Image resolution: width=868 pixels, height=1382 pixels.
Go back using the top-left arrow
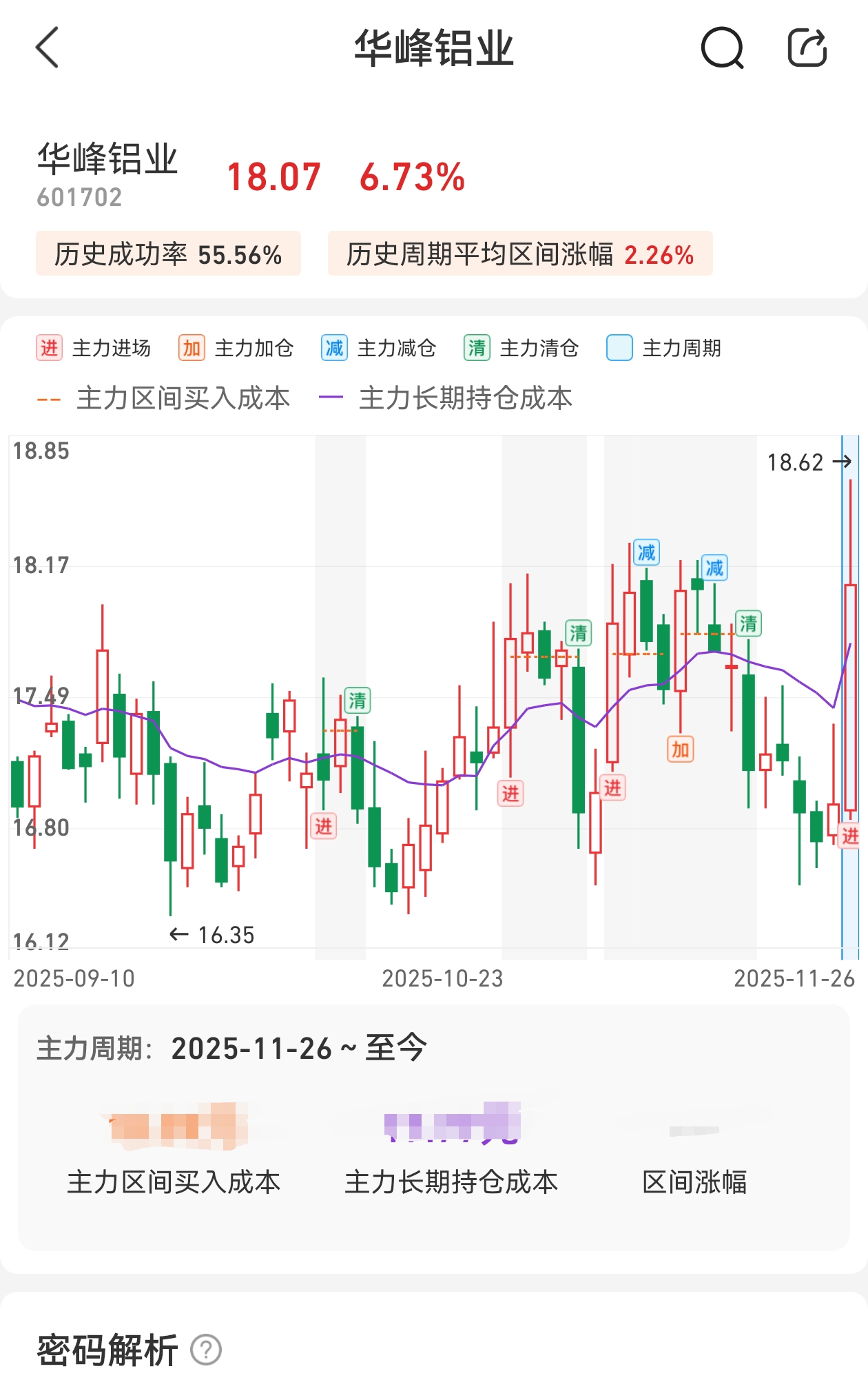tap(48, 48)
